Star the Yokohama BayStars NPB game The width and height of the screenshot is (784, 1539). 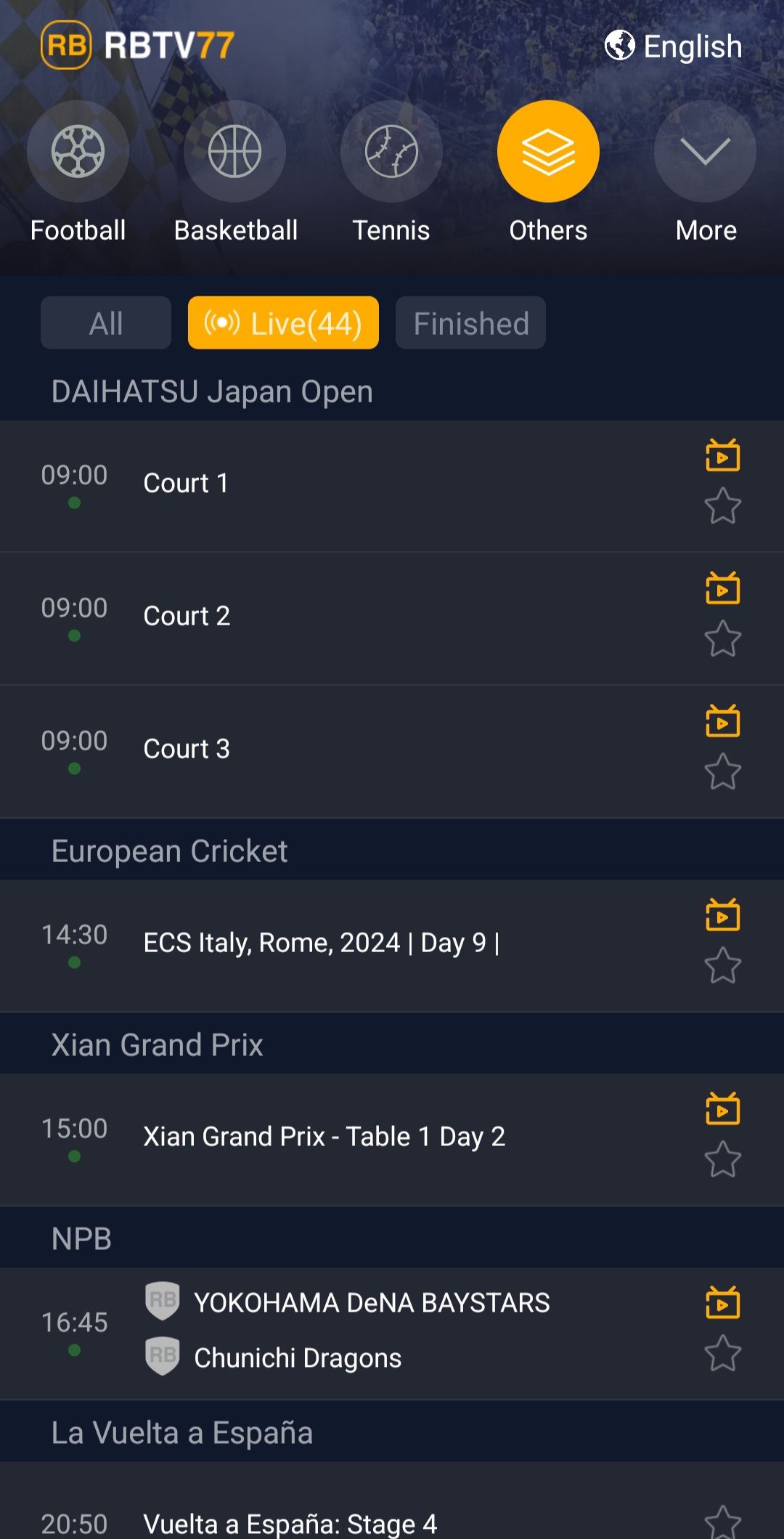tap(723, 1354)
